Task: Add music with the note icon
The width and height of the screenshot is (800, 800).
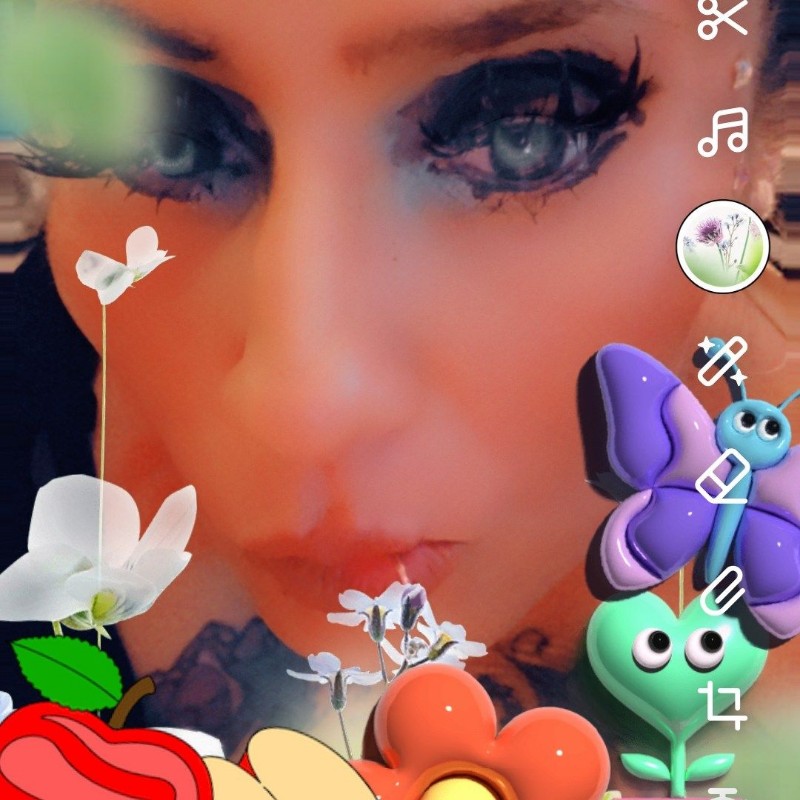Action: [x=722, y=133]
